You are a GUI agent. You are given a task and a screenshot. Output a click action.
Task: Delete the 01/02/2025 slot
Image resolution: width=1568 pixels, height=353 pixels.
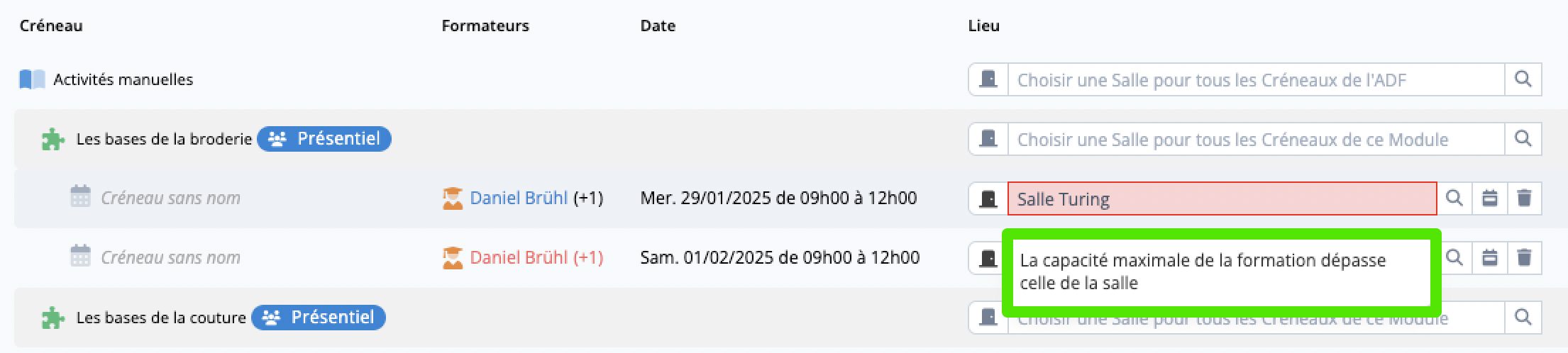1524,258
